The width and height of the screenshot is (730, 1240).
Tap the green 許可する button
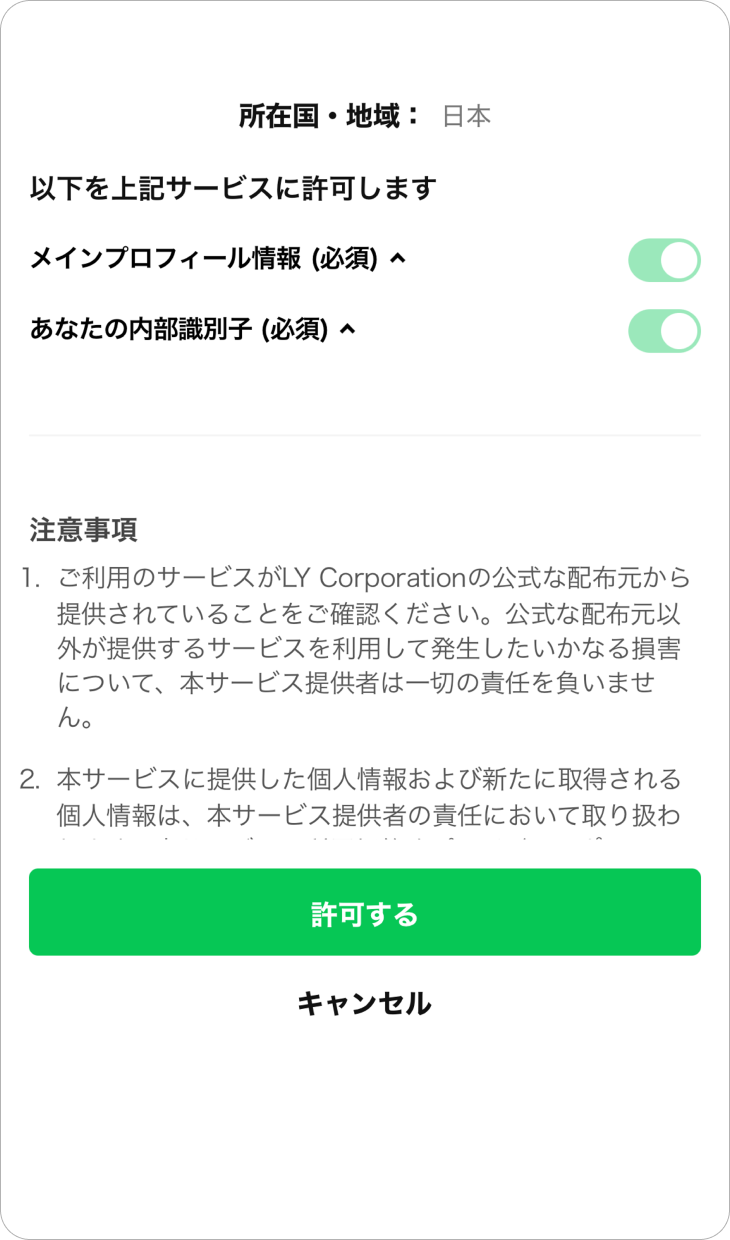tap(364, 912)
